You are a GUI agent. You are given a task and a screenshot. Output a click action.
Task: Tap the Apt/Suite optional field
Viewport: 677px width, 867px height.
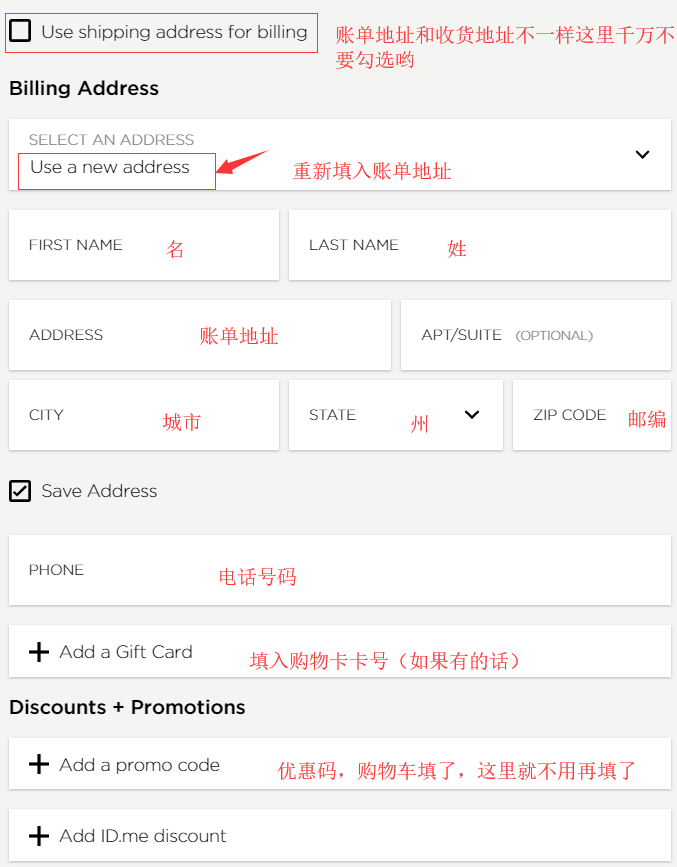(x=535, y=335)
